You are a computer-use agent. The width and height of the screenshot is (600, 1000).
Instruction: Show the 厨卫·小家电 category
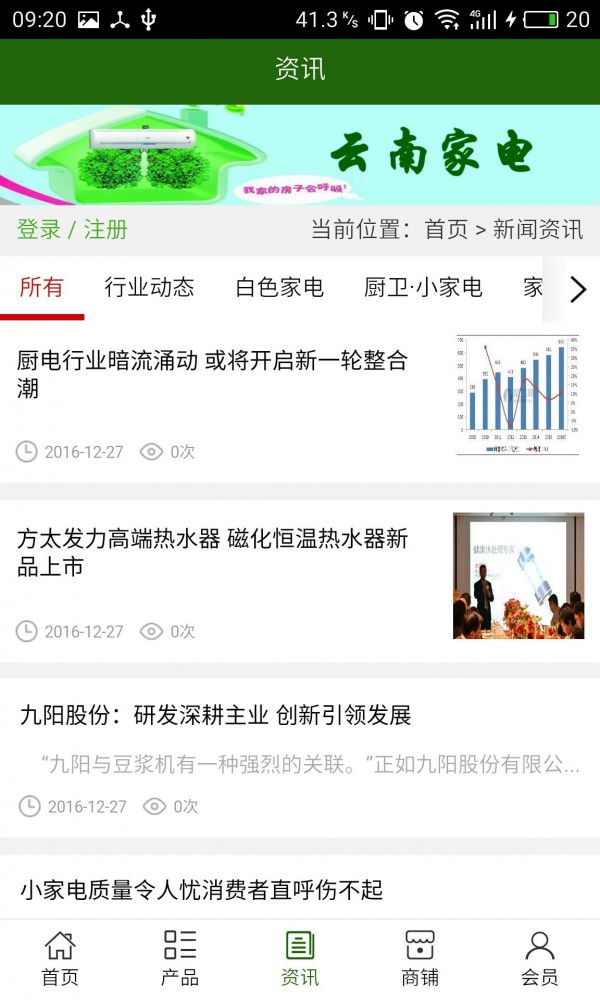(423, 288)
